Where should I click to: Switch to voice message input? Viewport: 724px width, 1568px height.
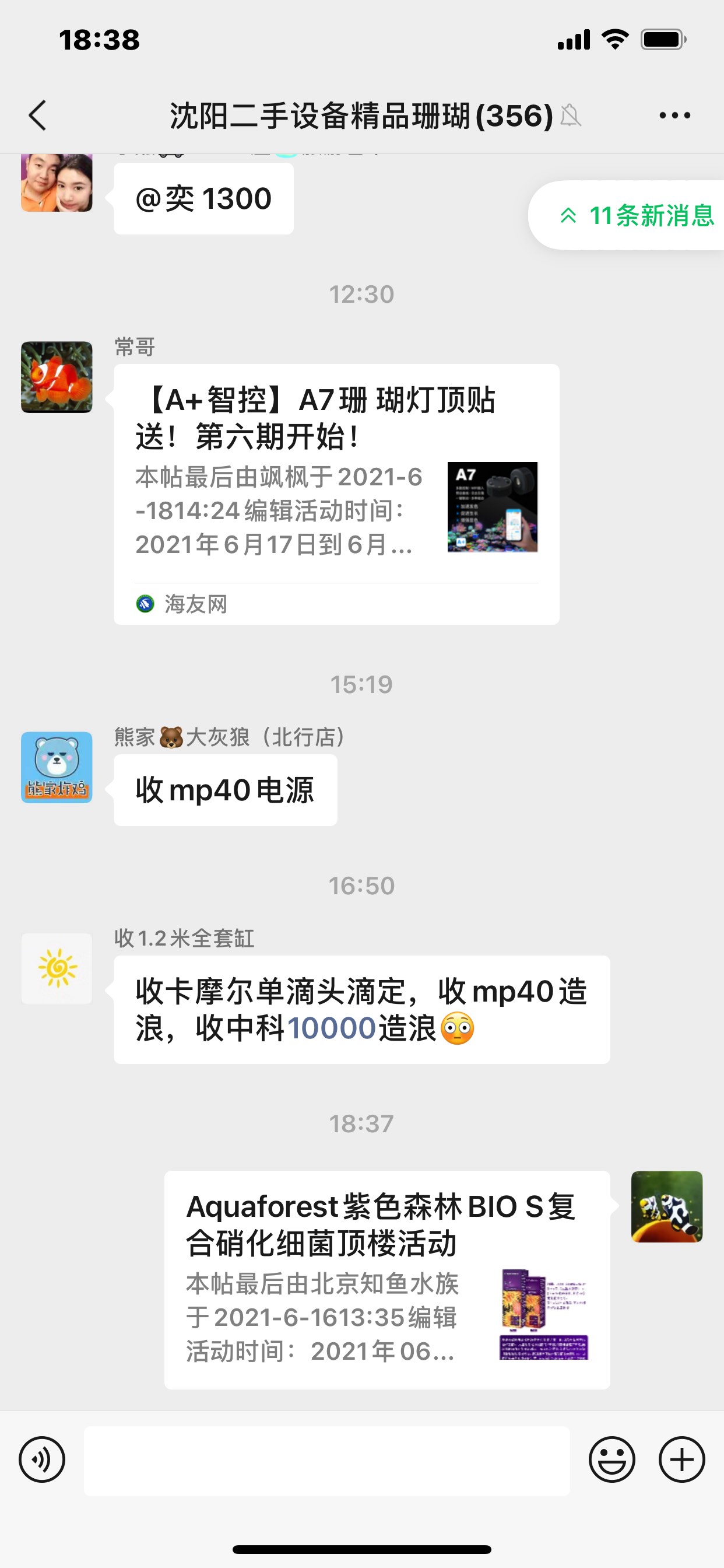pyautogui.click(x=42, y=1459)
